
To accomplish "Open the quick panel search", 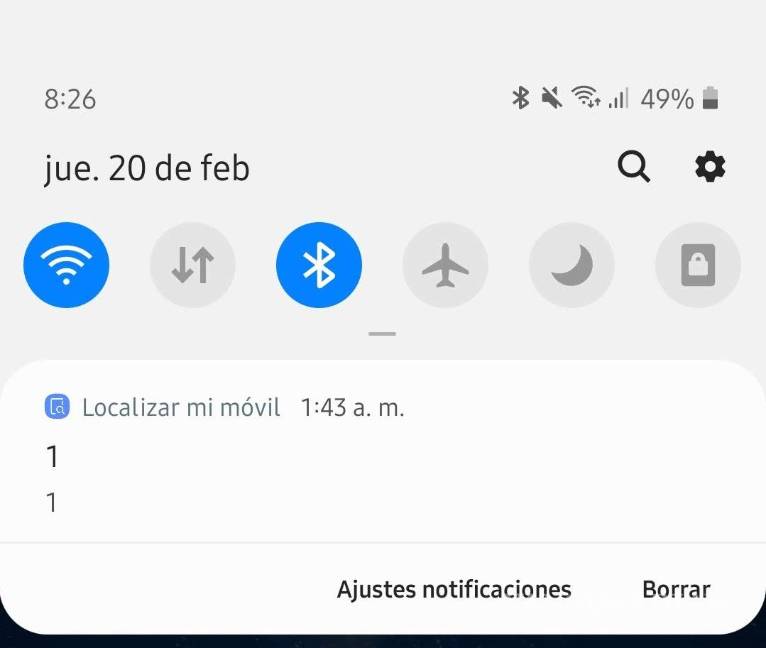I will tap(634, 167).
